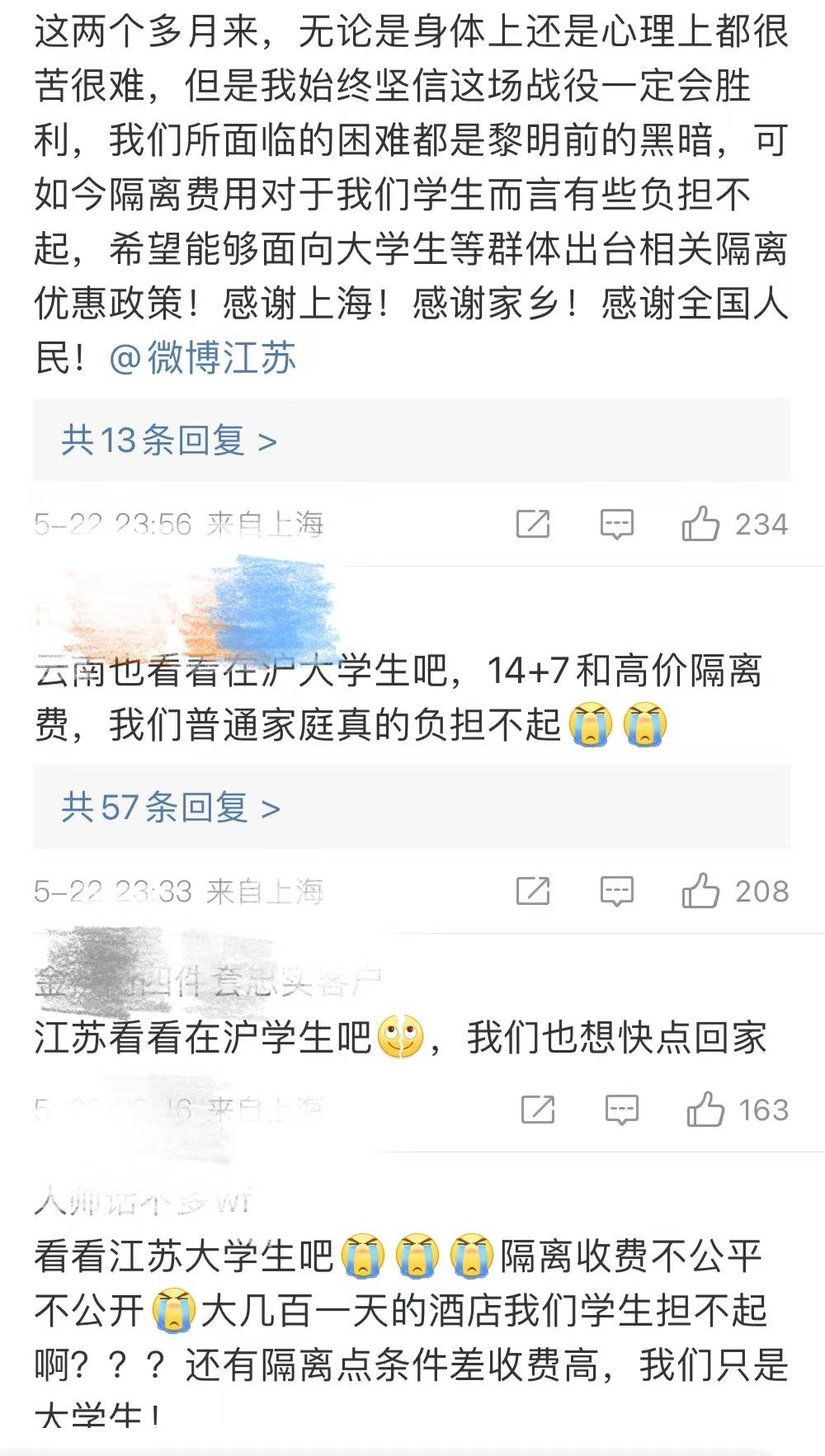Reply to the comment posted at 5-22 23:56
Viewport: 825px width, 1456px height.
click(616, 524)
